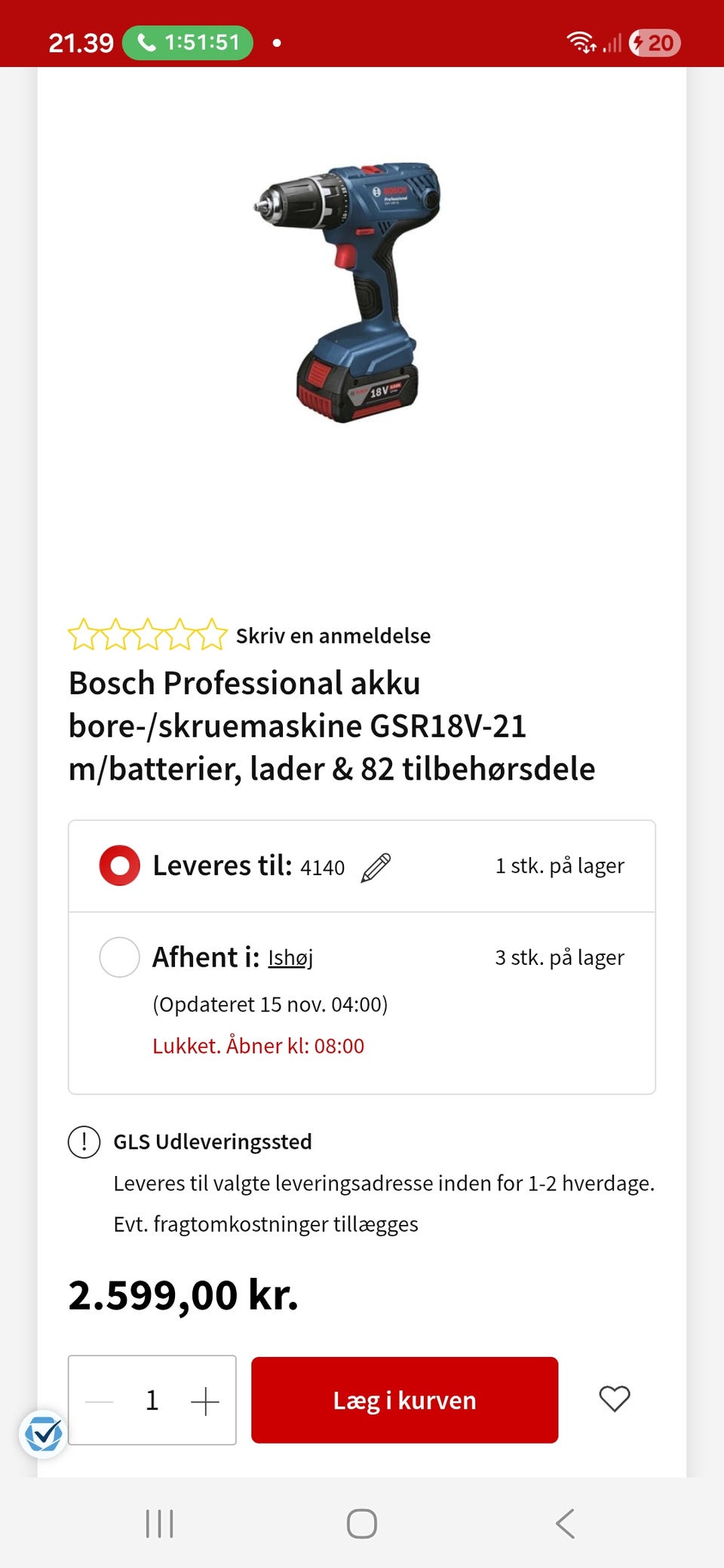Open the recent apps overview
The image size is (724, 1568).
(x=160, y=1524)
